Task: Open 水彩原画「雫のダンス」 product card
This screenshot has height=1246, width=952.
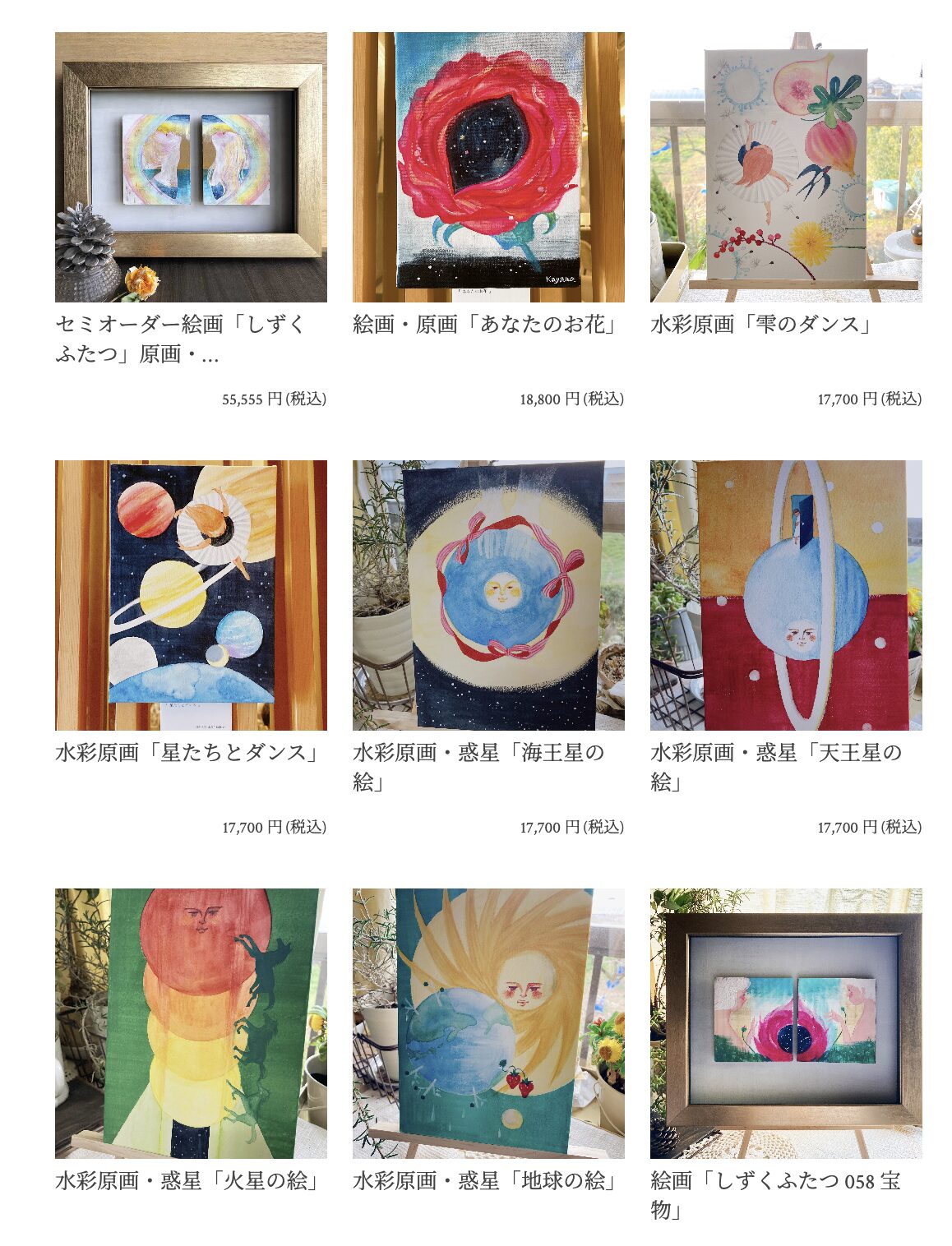Action: 786,168
